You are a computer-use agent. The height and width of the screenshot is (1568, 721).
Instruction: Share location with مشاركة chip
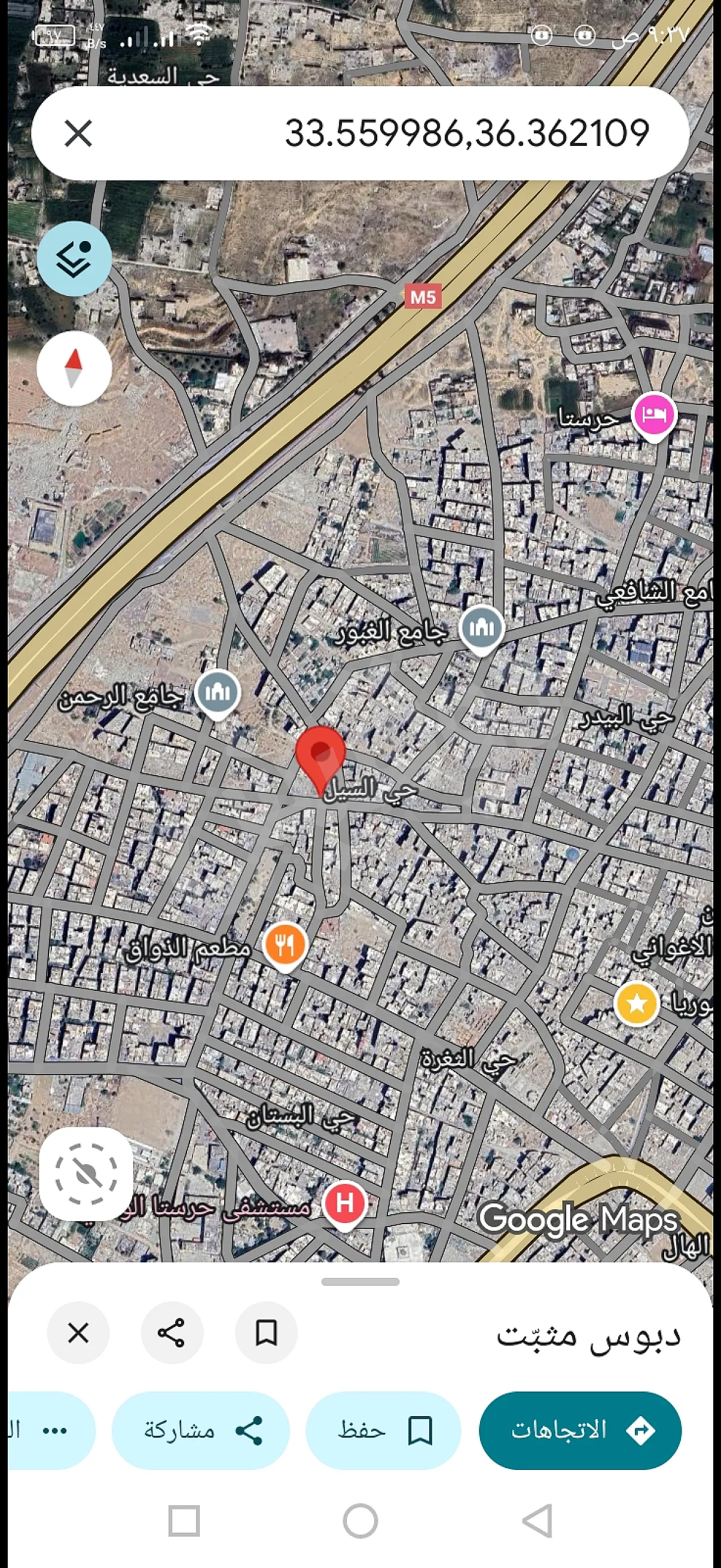[201, 1430]
